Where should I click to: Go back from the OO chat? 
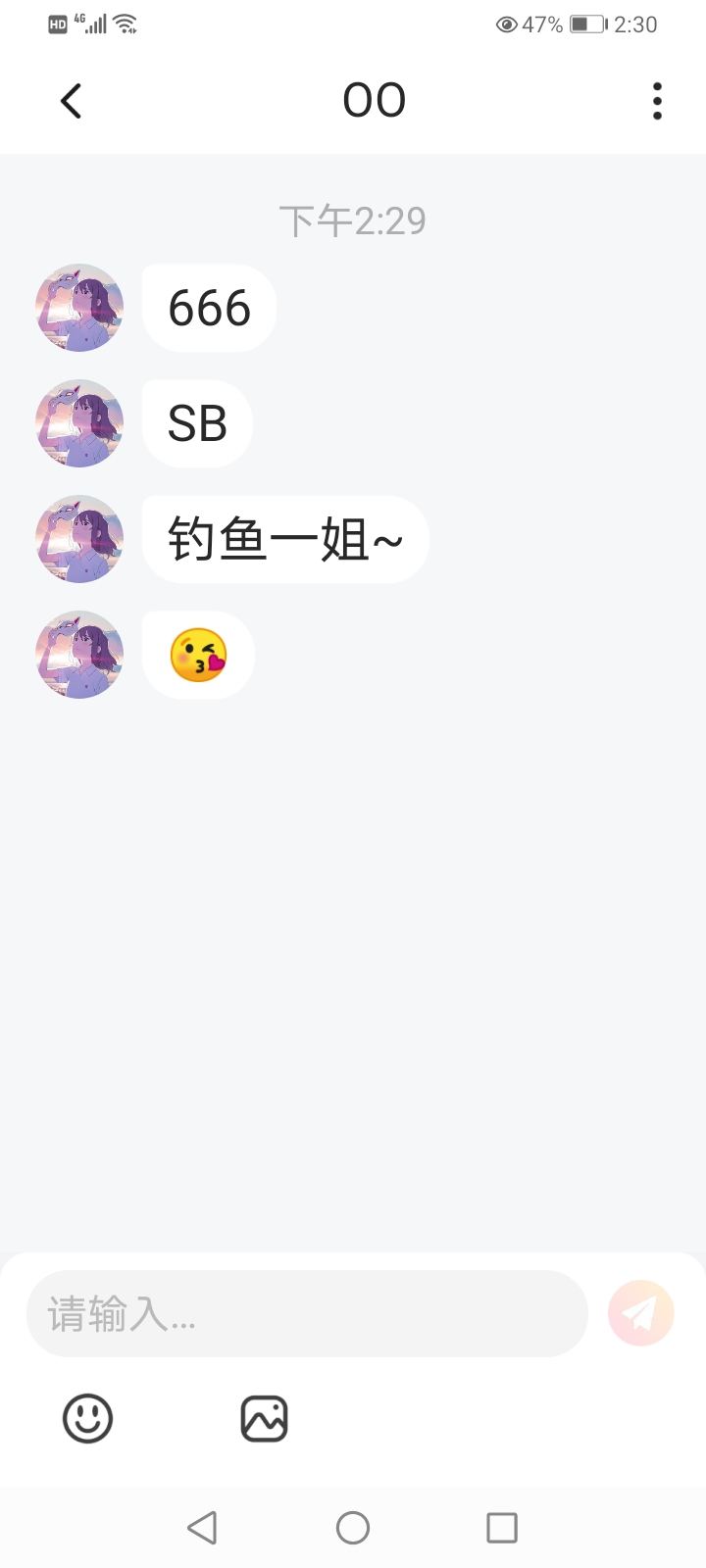(x=71, y=101)
